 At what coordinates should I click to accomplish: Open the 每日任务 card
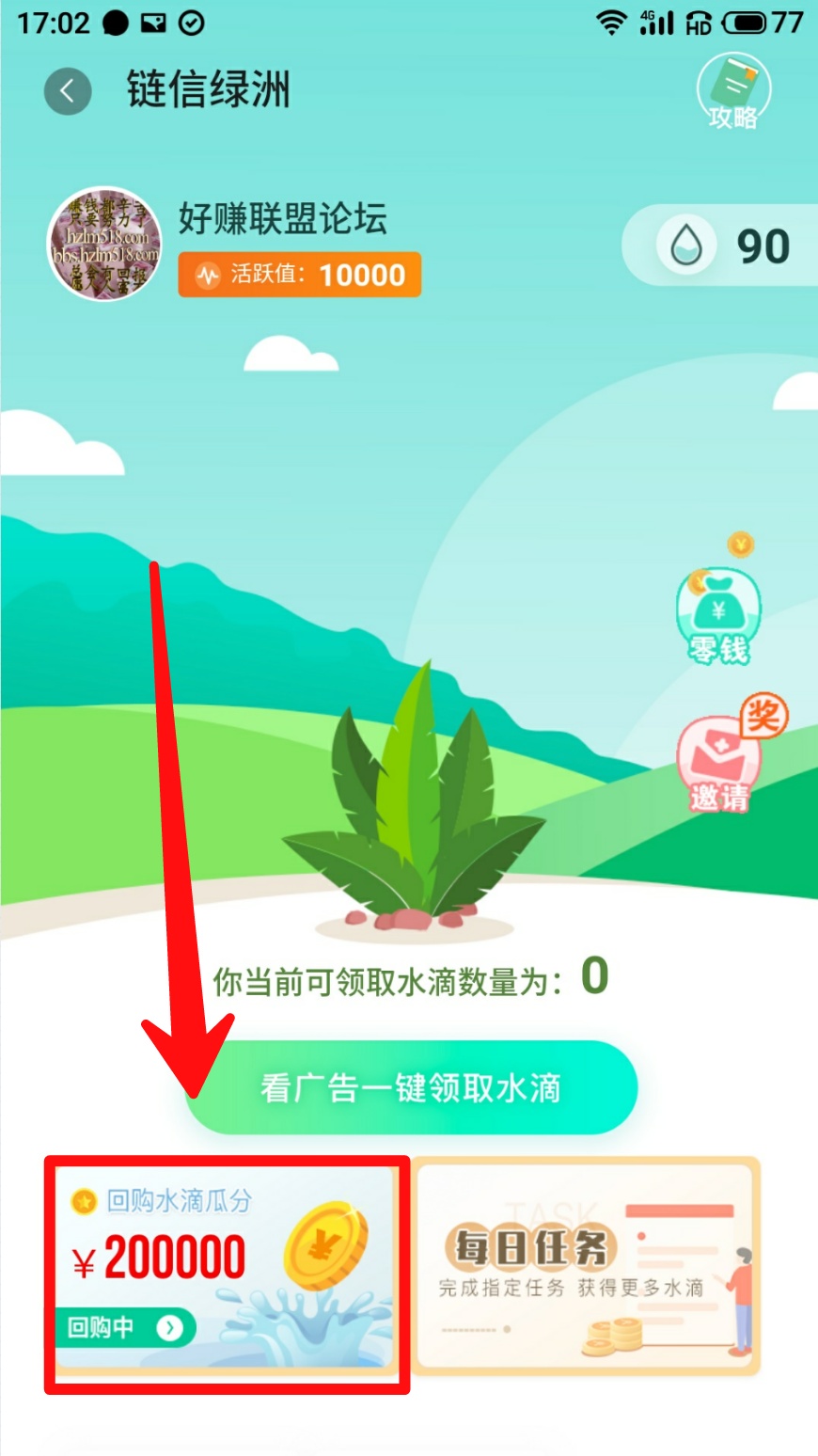click(x=585, y=1265)
